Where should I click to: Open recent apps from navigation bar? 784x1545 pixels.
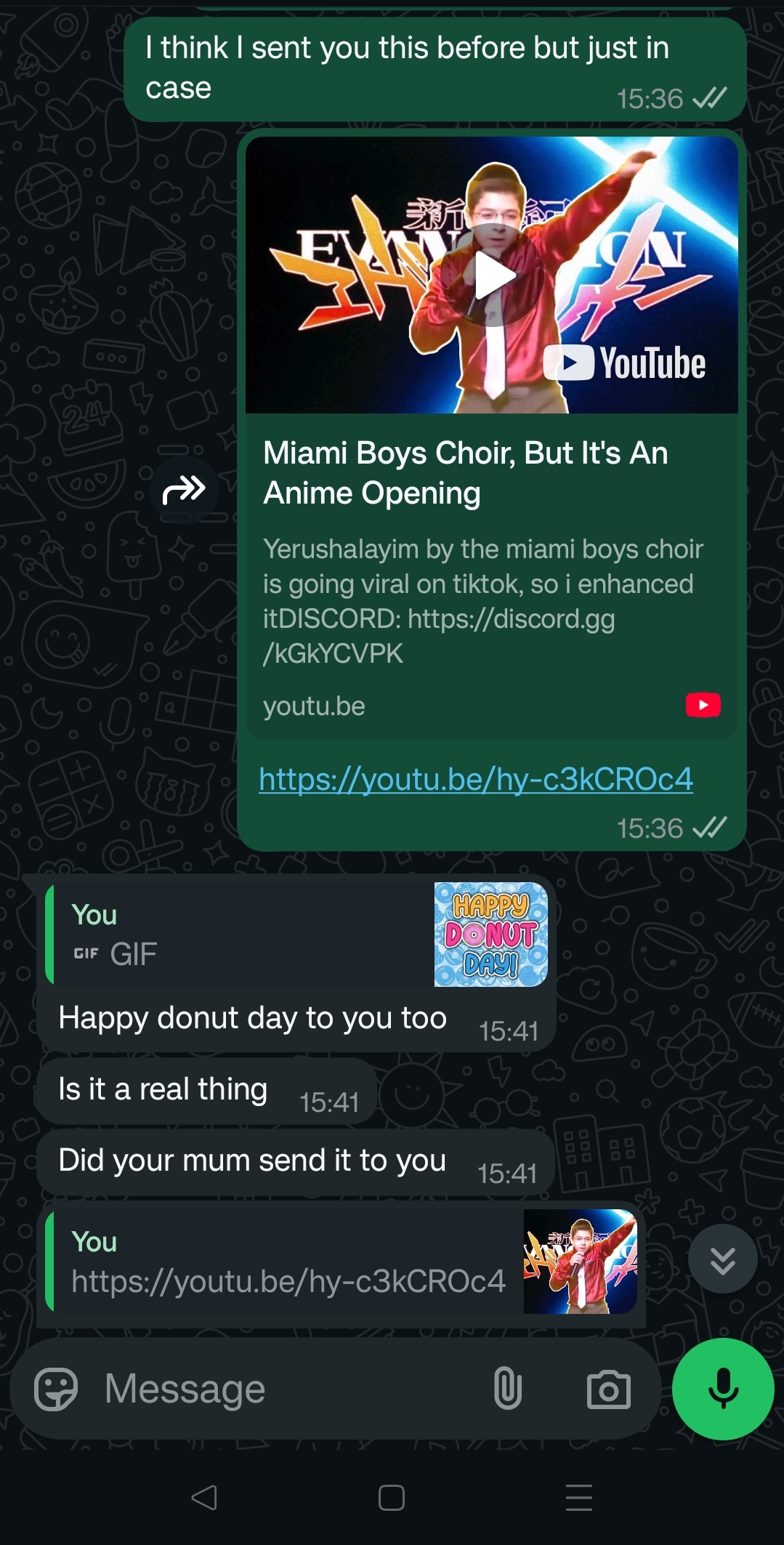(579, 1498)
